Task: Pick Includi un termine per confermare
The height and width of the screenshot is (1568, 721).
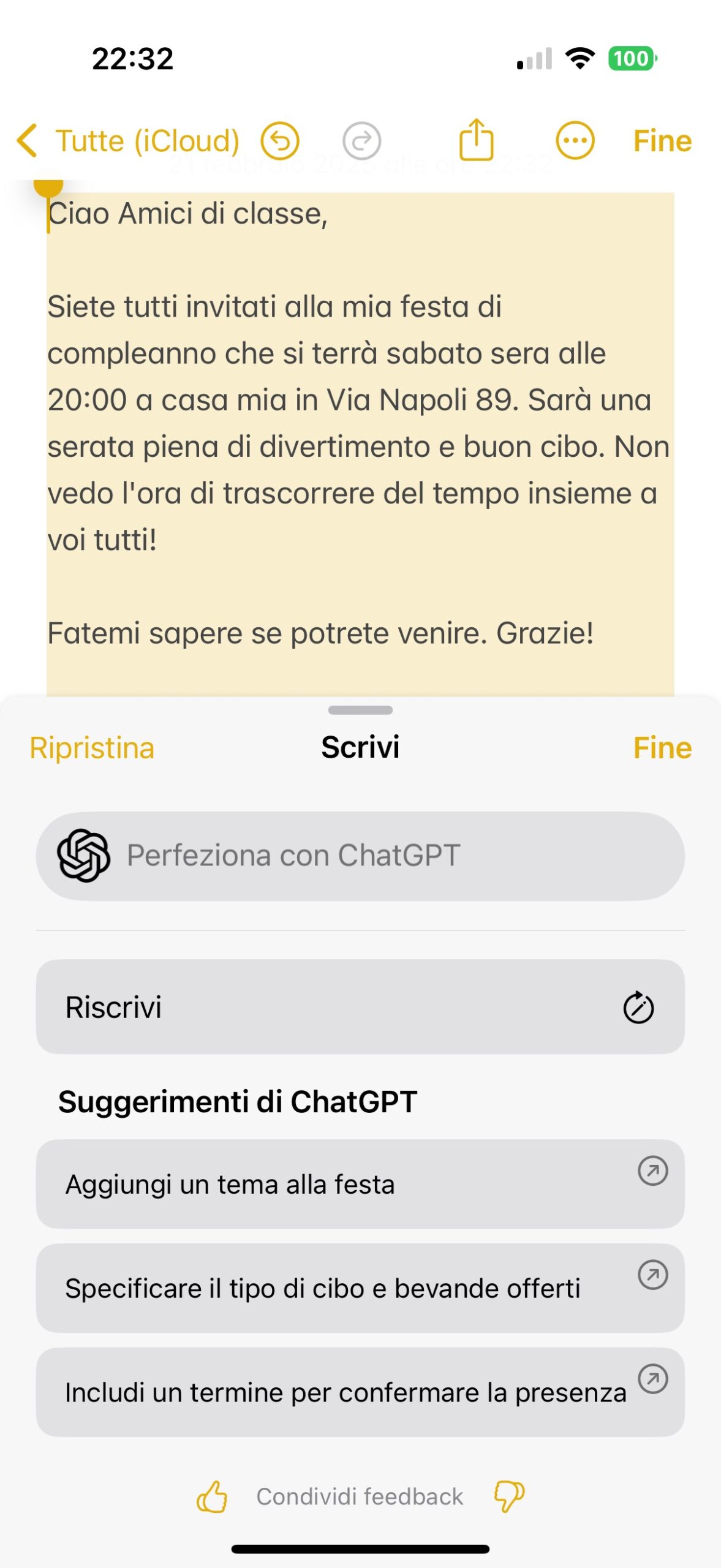Action: (x=360, y=1392)
